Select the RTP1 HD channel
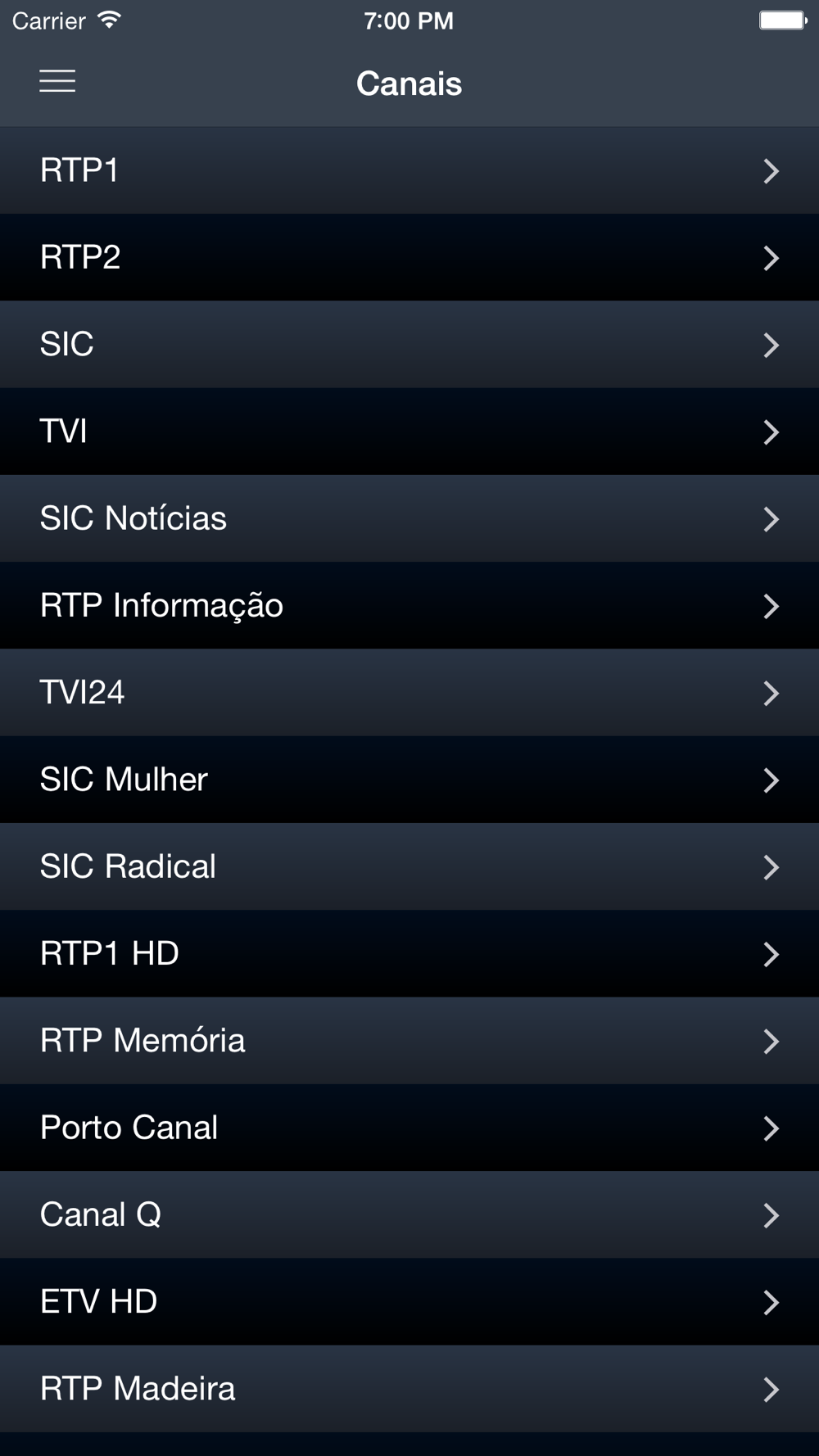819x1456 pixels. 409,953
